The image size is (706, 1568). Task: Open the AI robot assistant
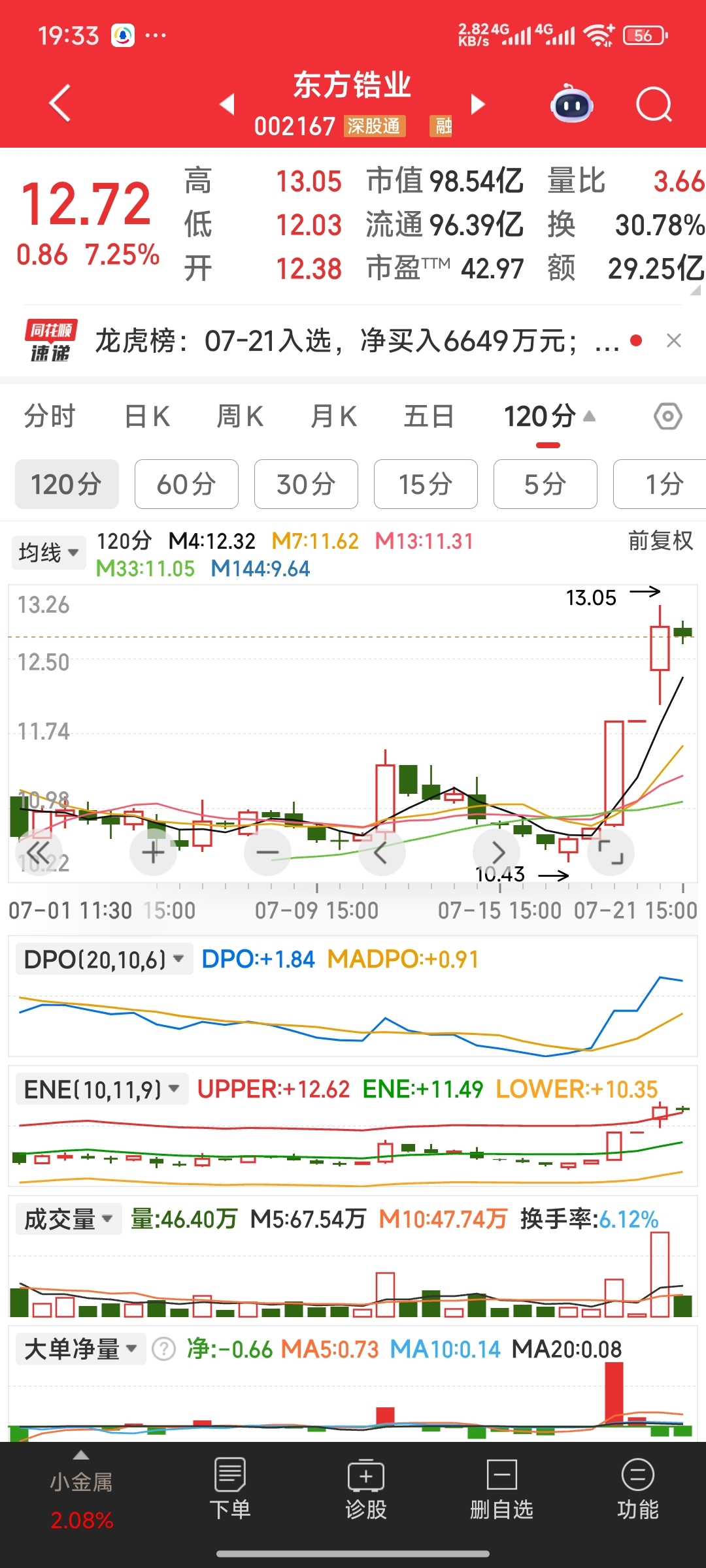pyautogui.click(x=572, y=105)
